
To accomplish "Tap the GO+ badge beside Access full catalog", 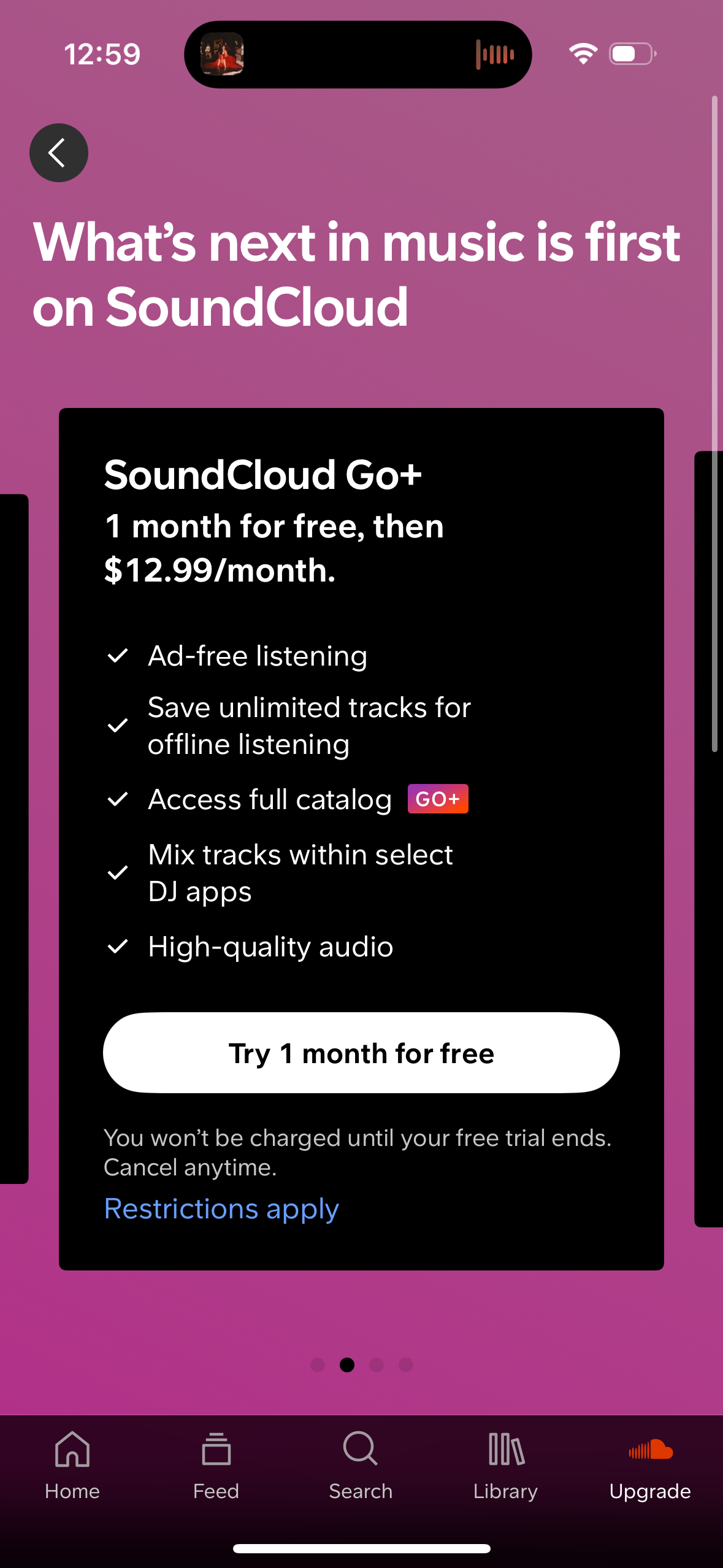I will coord(437,799).
